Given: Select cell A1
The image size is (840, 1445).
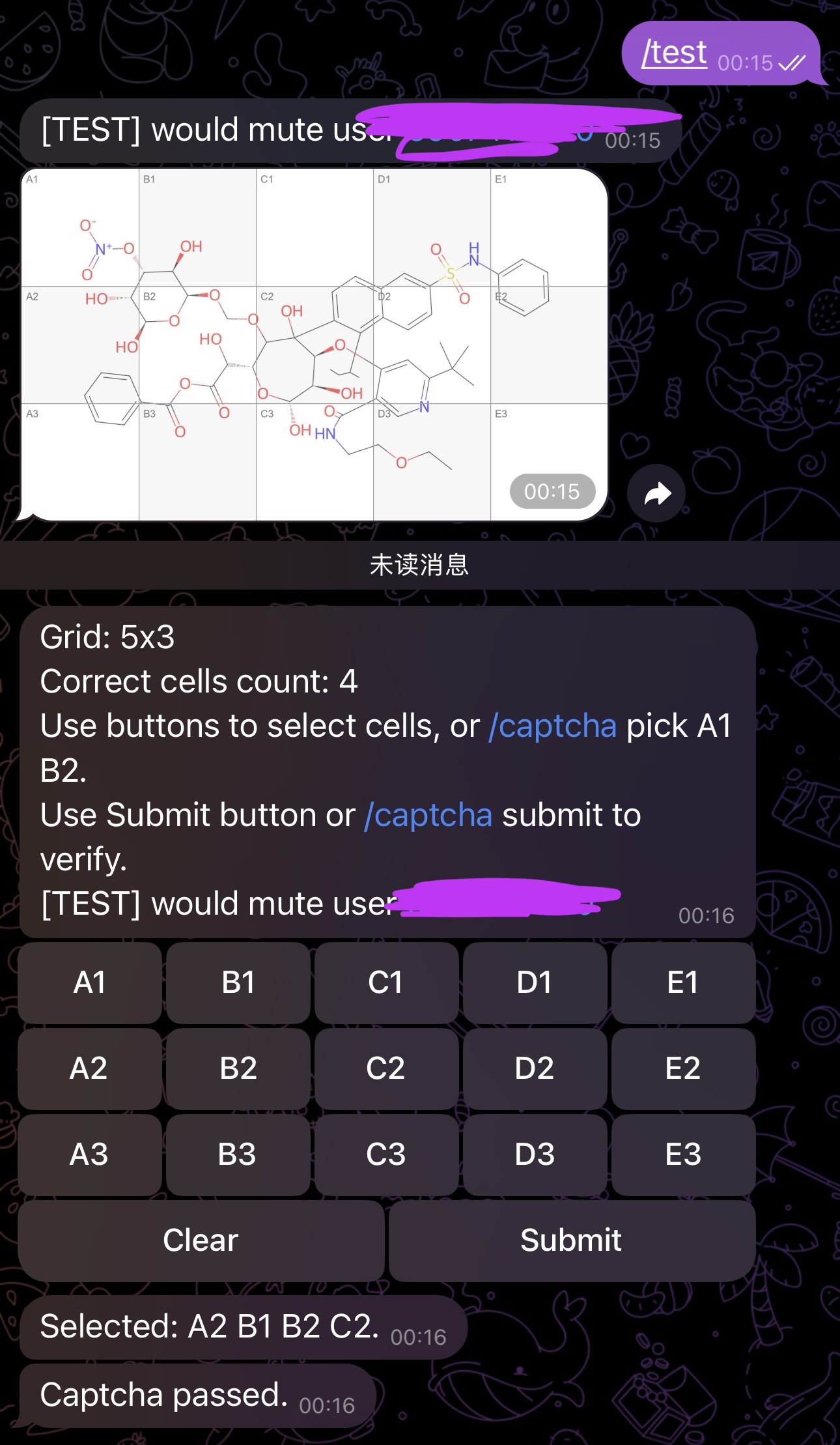Looking at the screenshot, I should coord(90,982).
